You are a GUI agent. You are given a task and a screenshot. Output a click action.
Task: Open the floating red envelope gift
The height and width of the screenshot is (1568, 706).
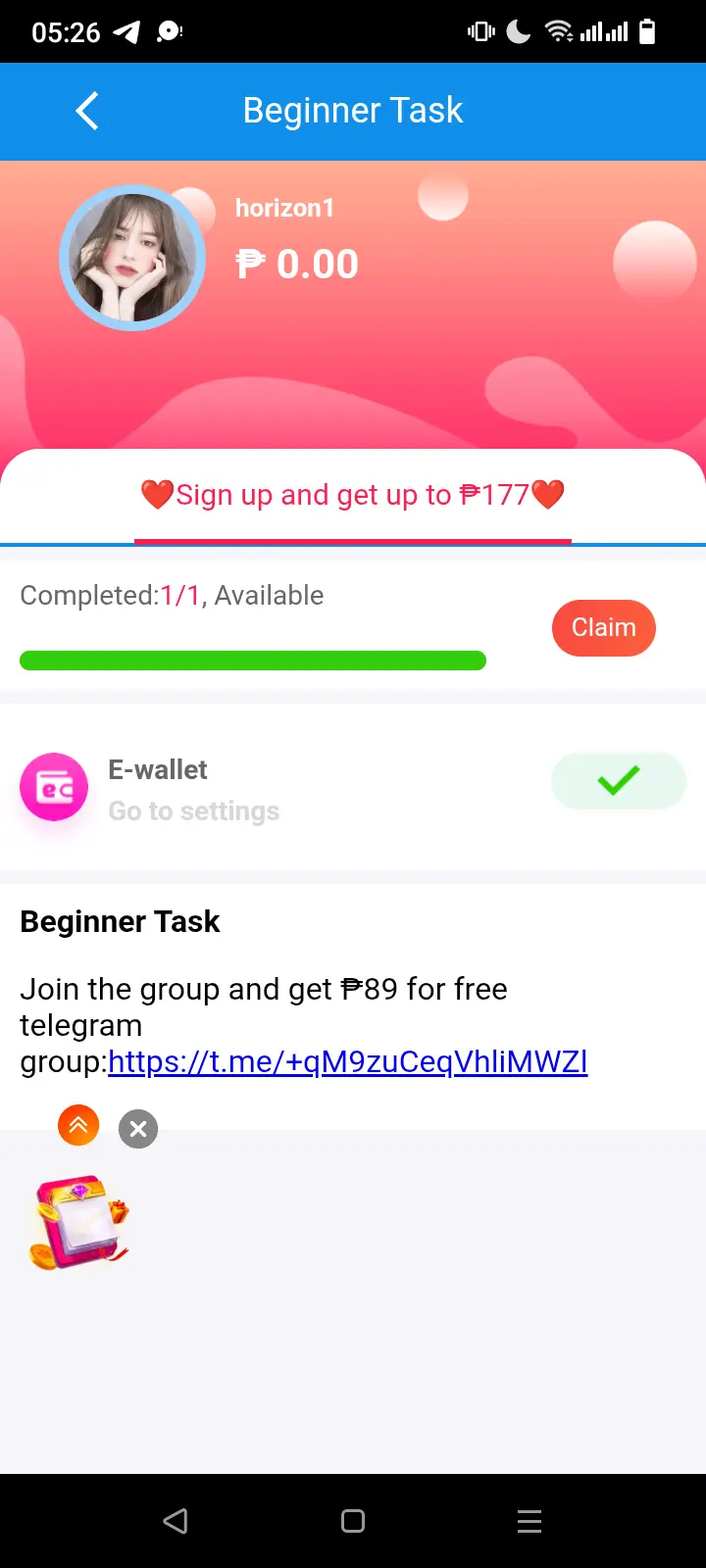(78, 1221)
